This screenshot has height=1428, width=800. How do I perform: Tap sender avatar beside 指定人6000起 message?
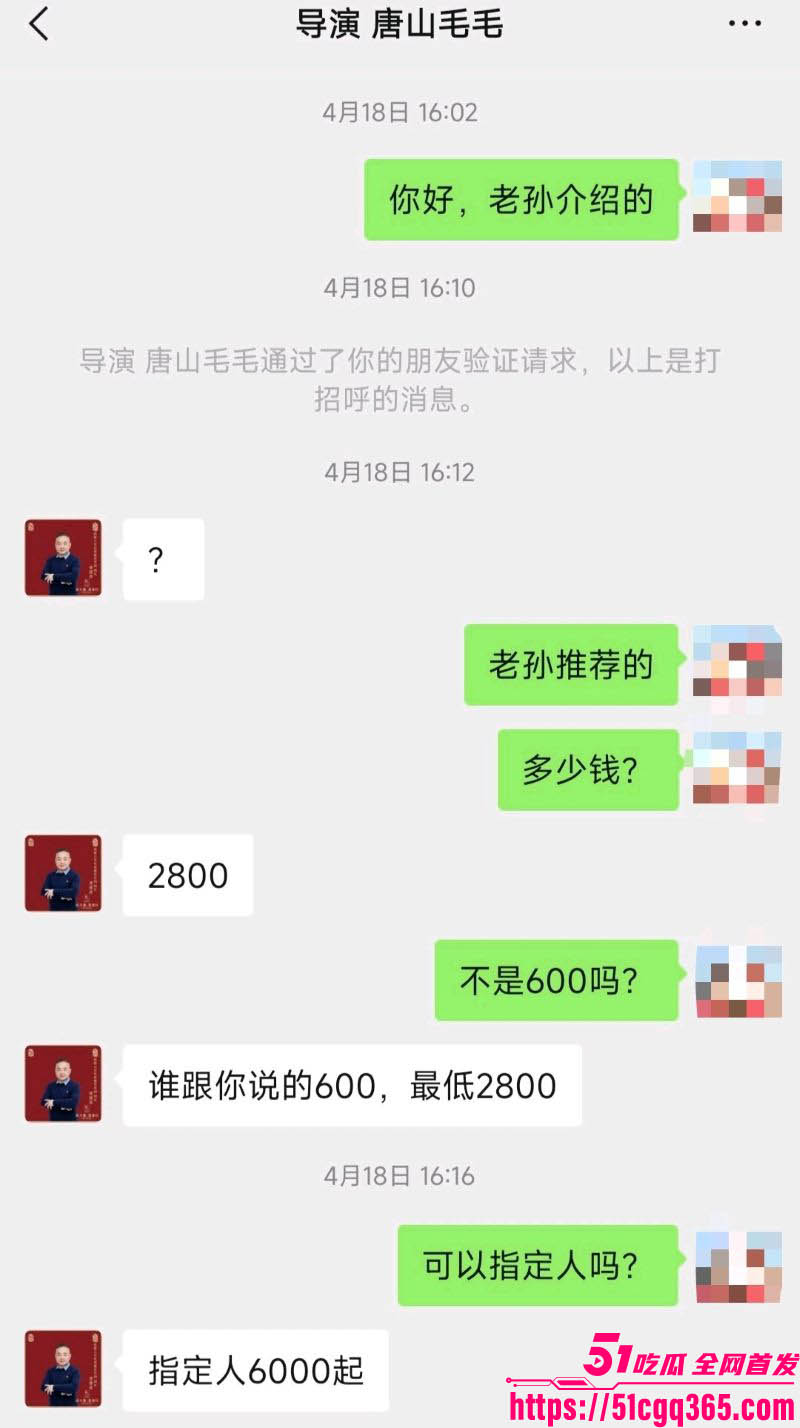[62, 1368]
